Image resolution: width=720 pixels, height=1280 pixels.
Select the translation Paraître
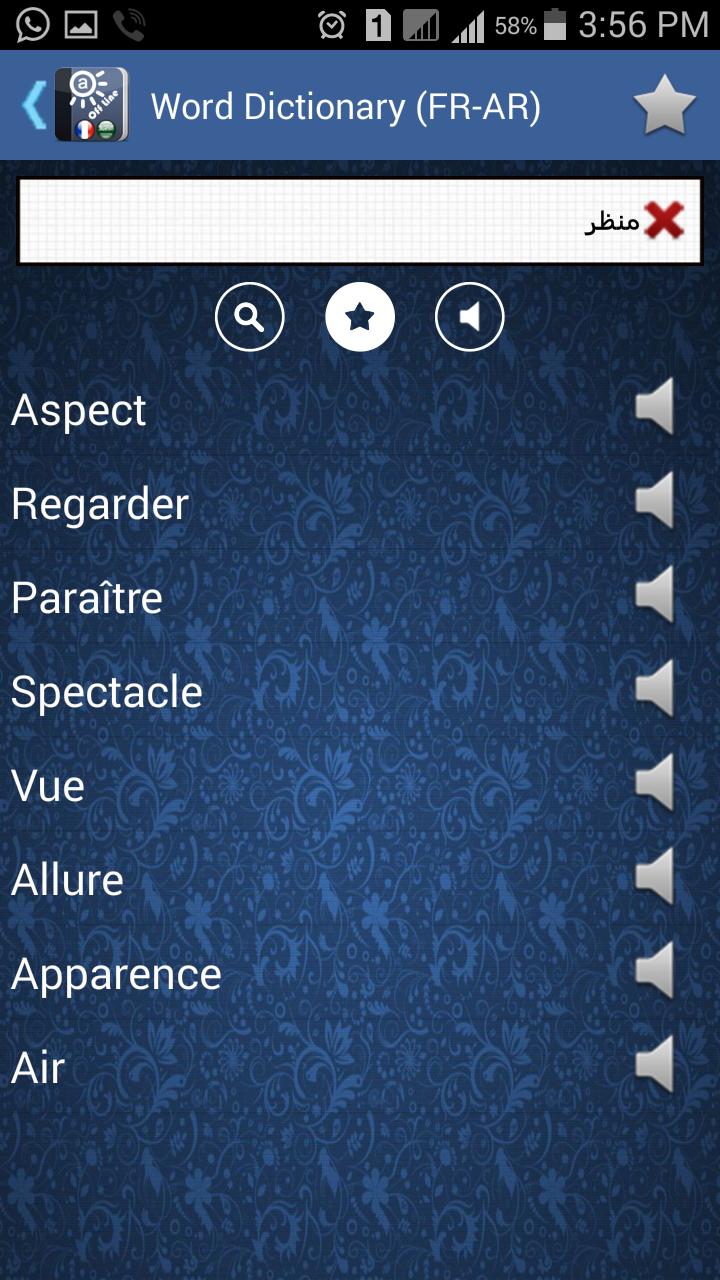coord(85,597)
